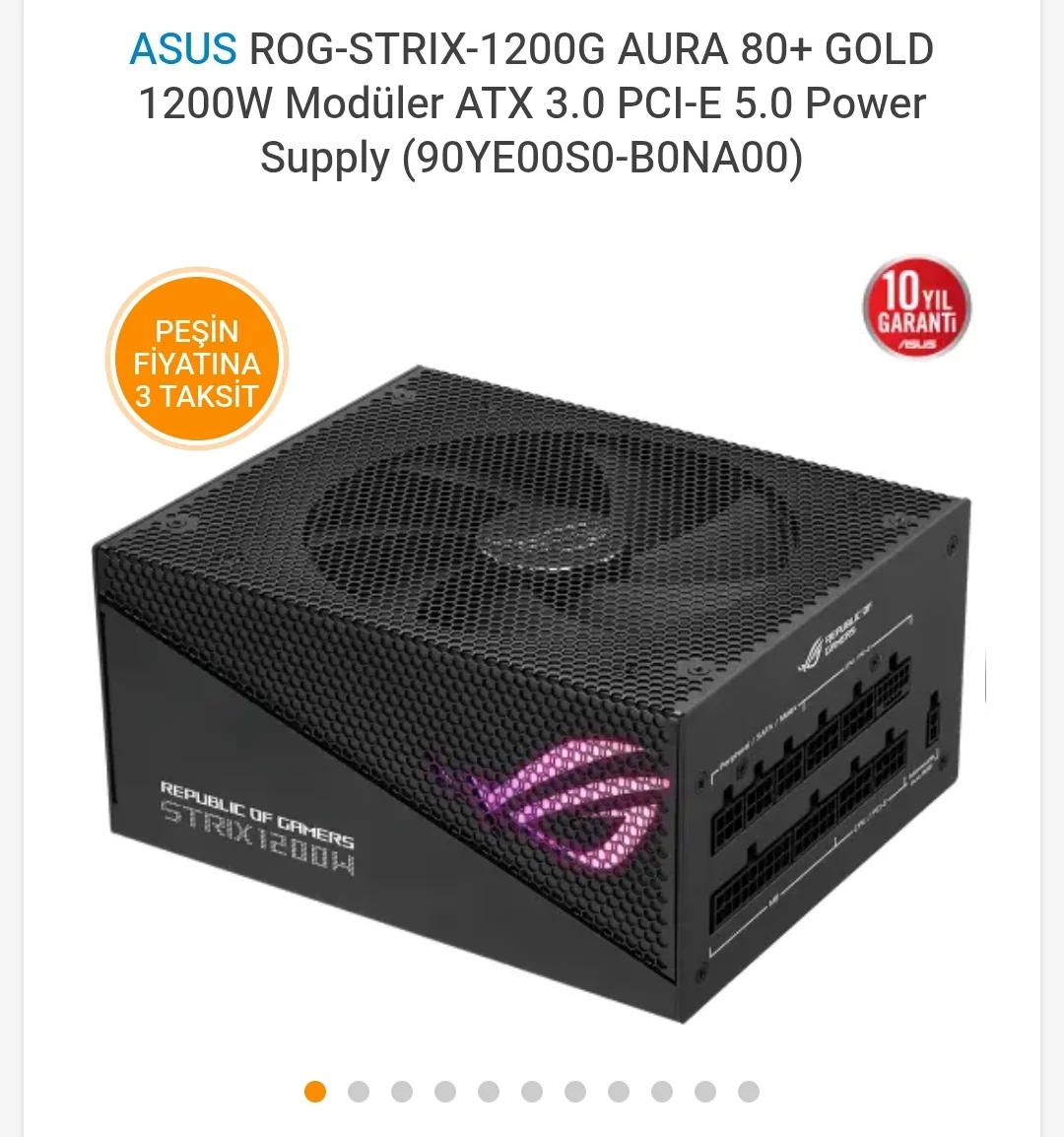1064x1137 pixels.
Task: Jump to the second image indicator dot
Action: pos(359,1092)
